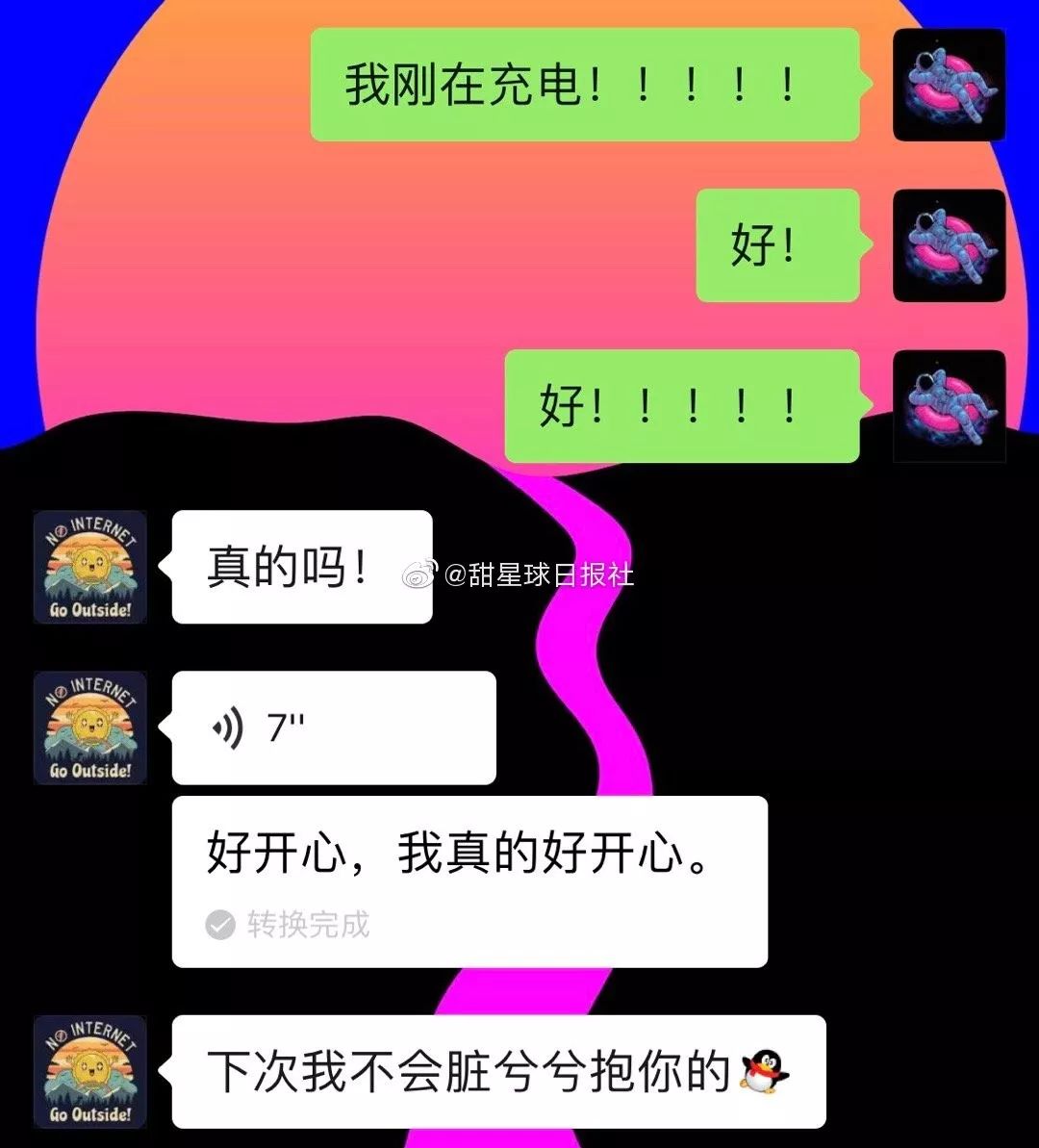Viewport: 1039px width, 1148px height.
Task: Click the 真的吗 message bubble
Action: 300,567
